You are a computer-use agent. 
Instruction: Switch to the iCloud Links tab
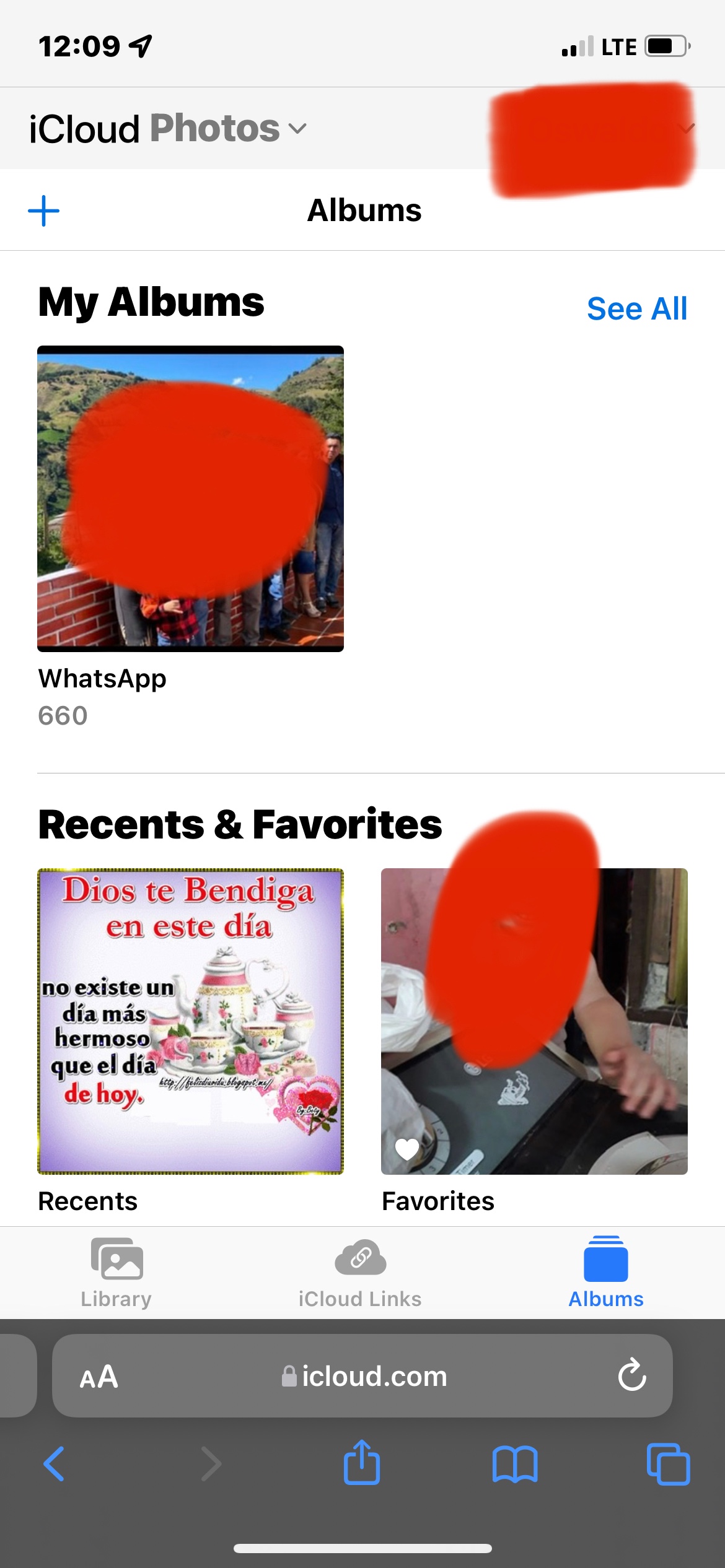[x=360, y=1273]
